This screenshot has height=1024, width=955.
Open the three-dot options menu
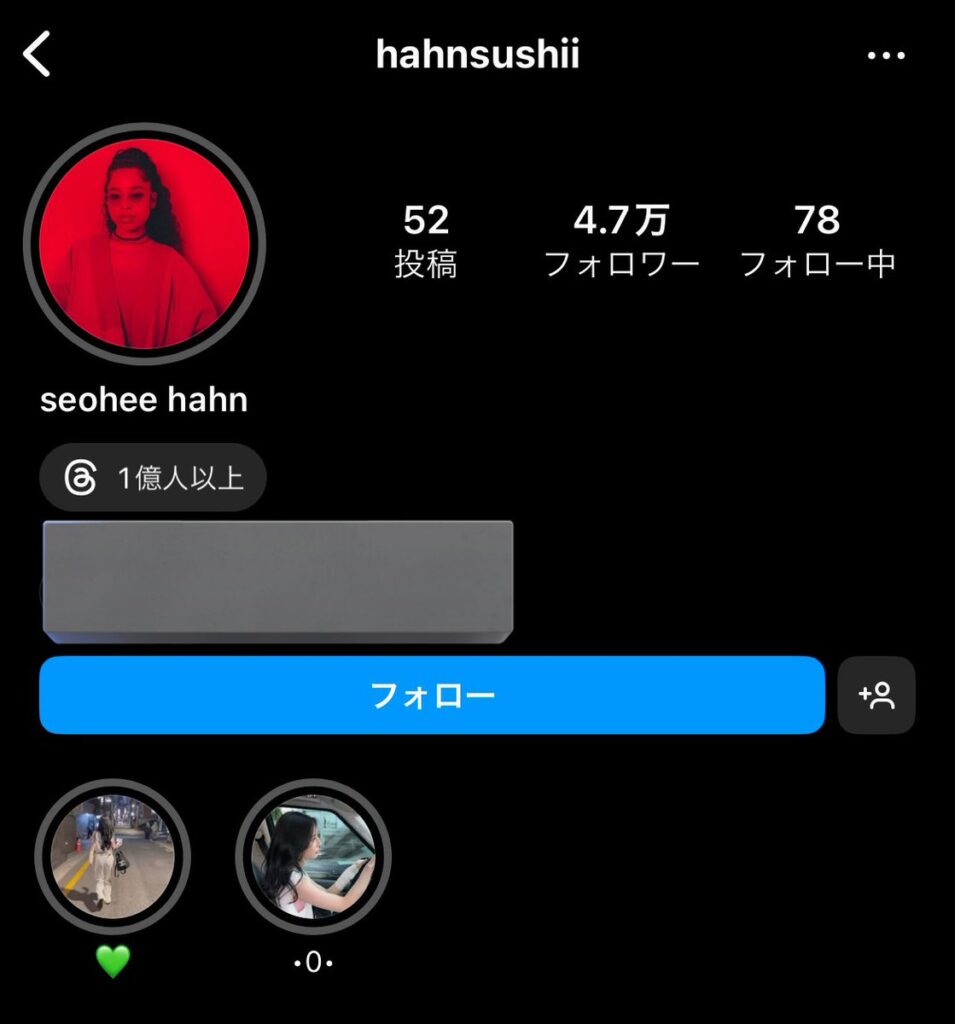pos(885,56)
